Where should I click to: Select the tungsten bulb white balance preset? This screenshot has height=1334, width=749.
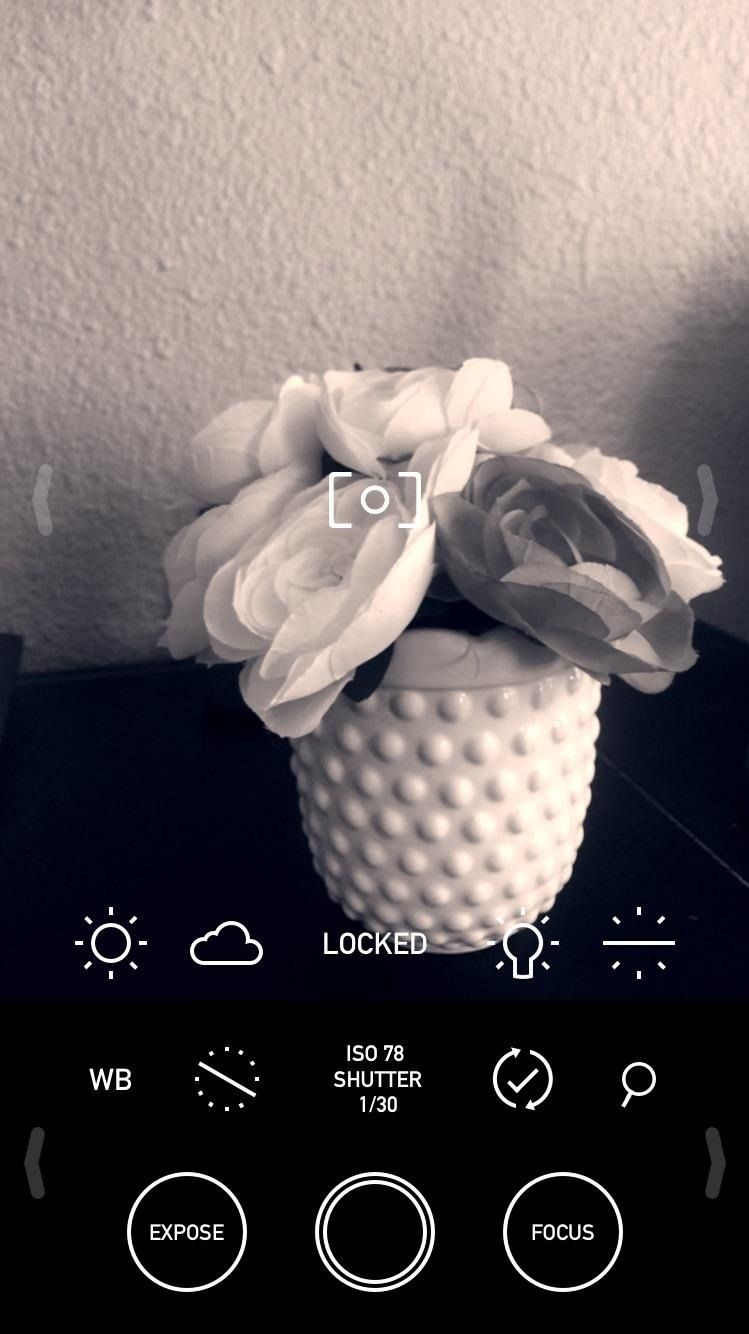[x=522, y=943]
